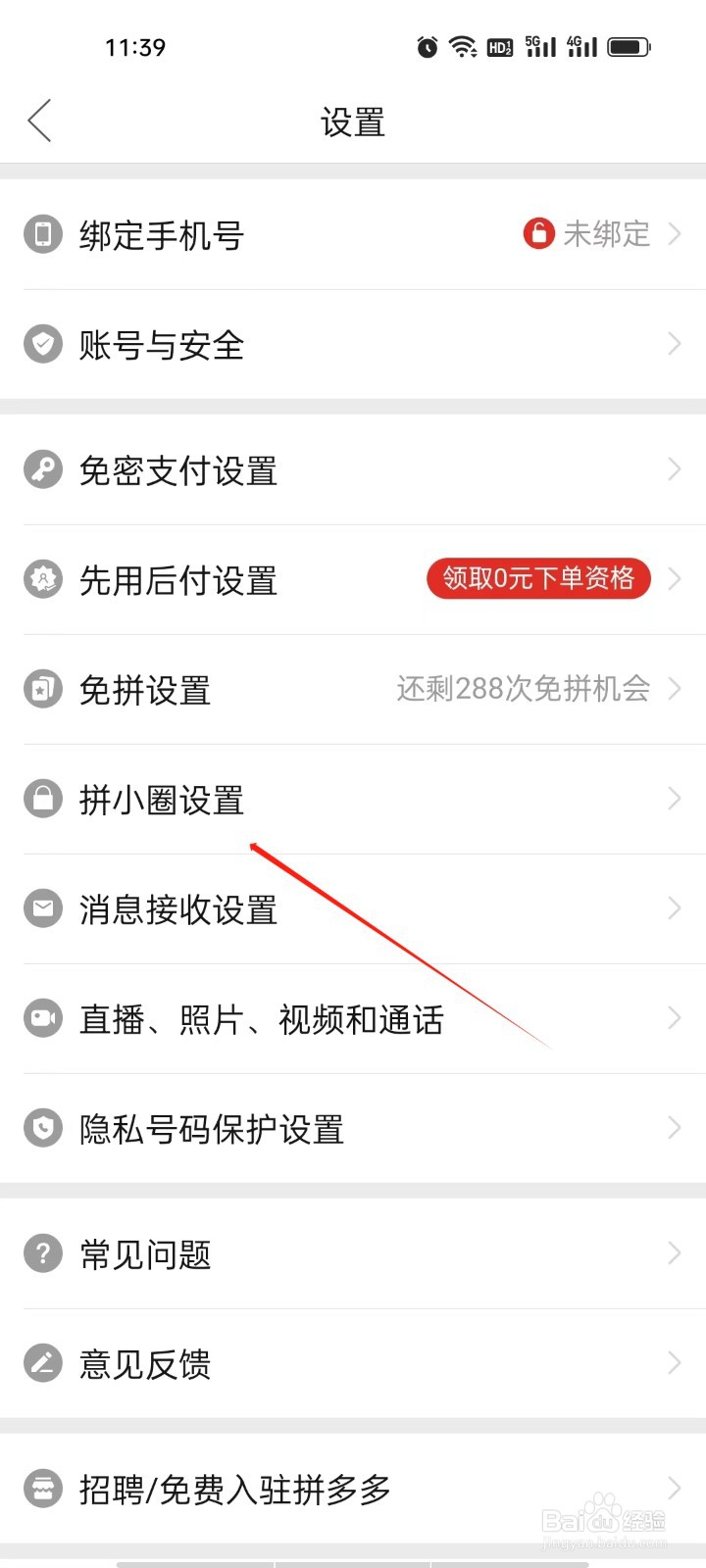Tap the 领取0元下单资格 red button
The image size is (706, 1568).
pos(537,579)
